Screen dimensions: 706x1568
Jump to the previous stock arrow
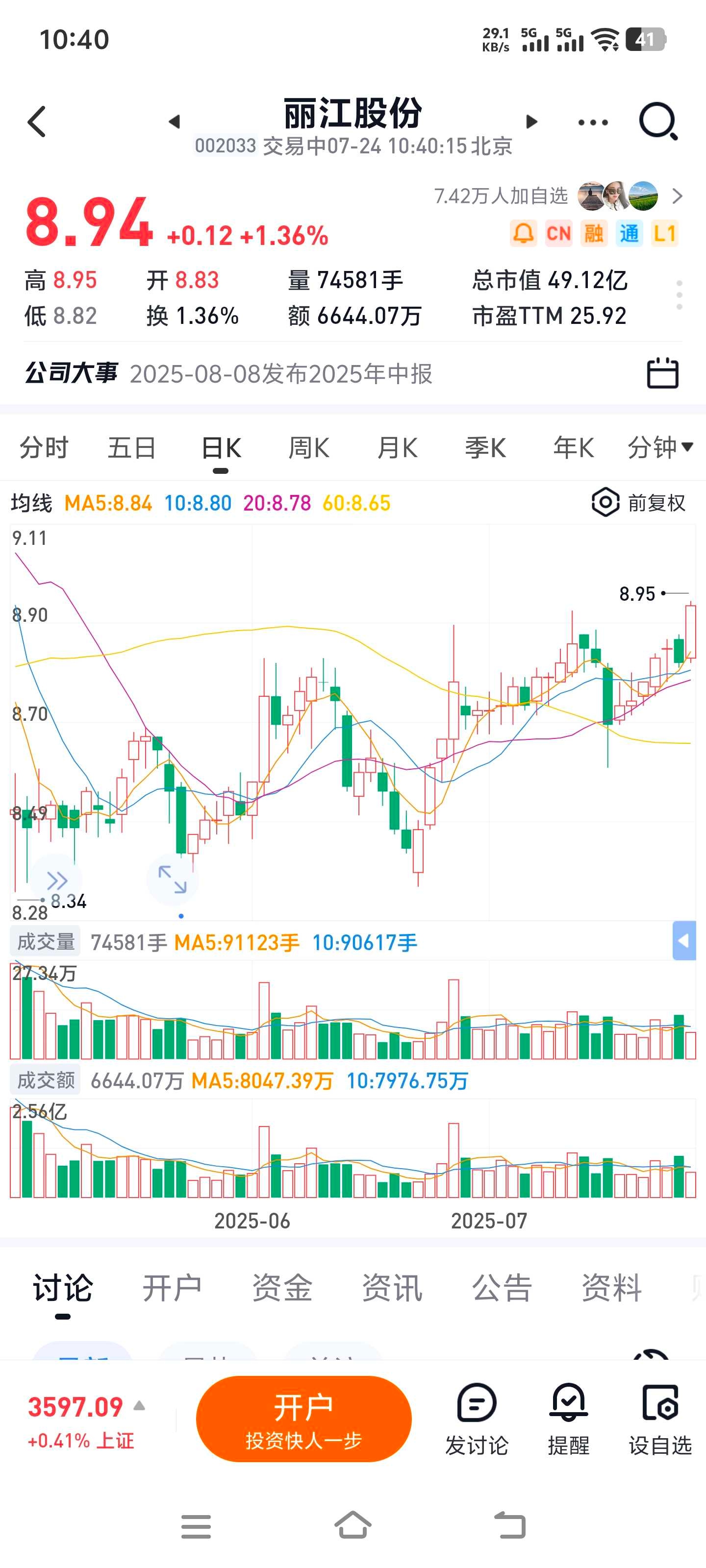[175, 122]
